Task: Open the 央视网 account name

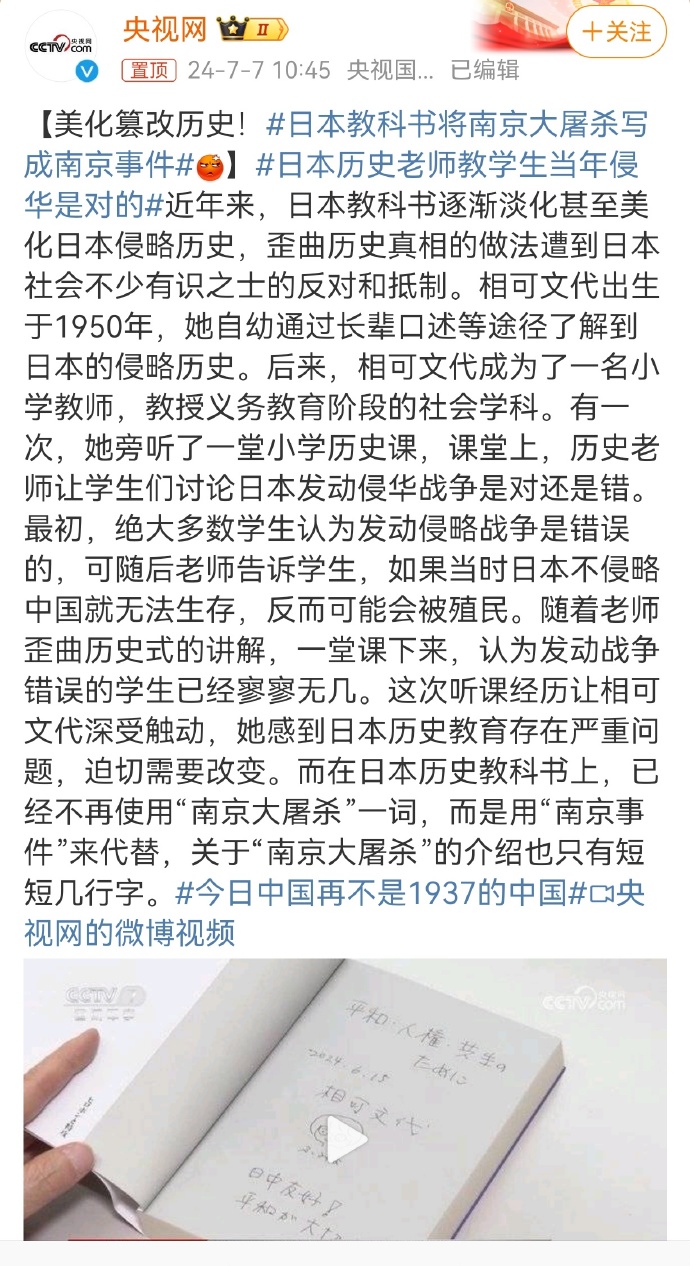Action: [165, 30]
